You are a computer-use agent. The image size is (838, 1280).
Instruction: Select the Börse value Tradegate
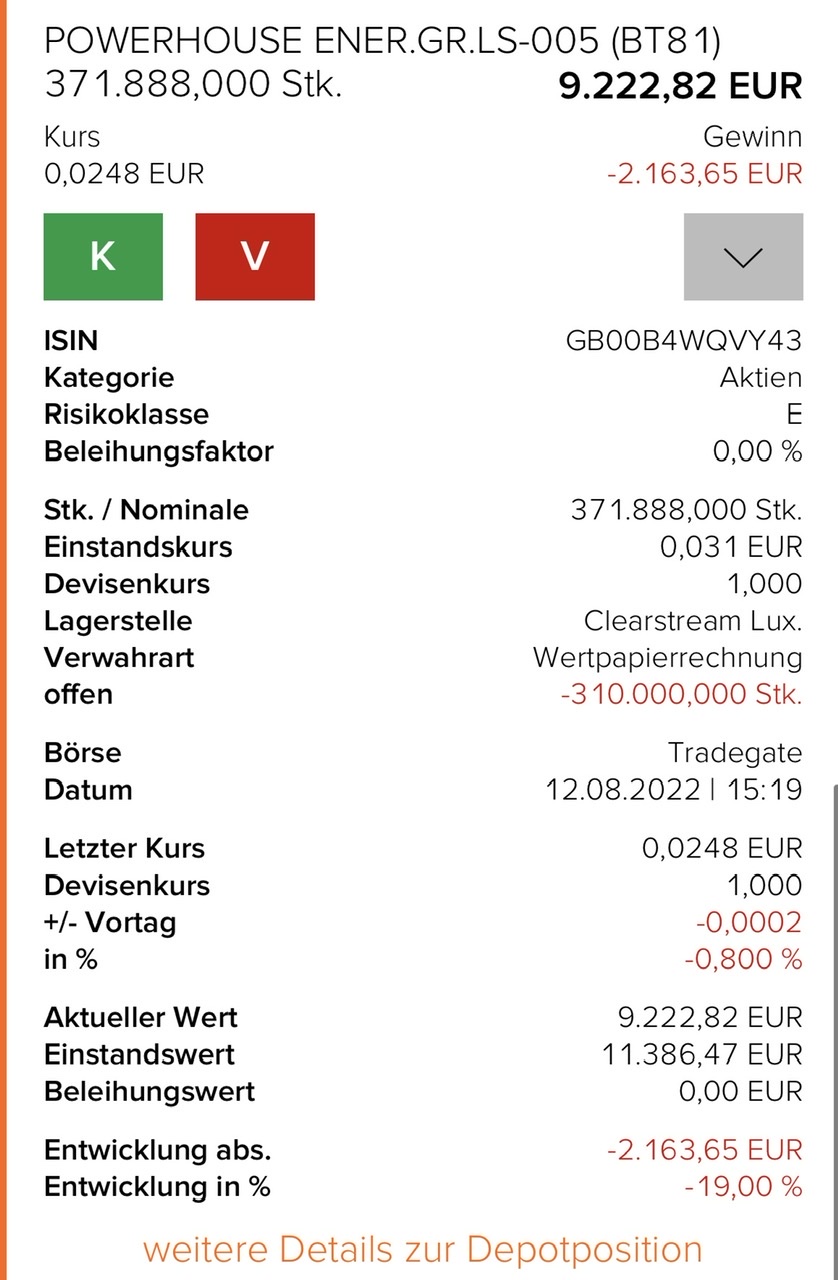[742, 752]
